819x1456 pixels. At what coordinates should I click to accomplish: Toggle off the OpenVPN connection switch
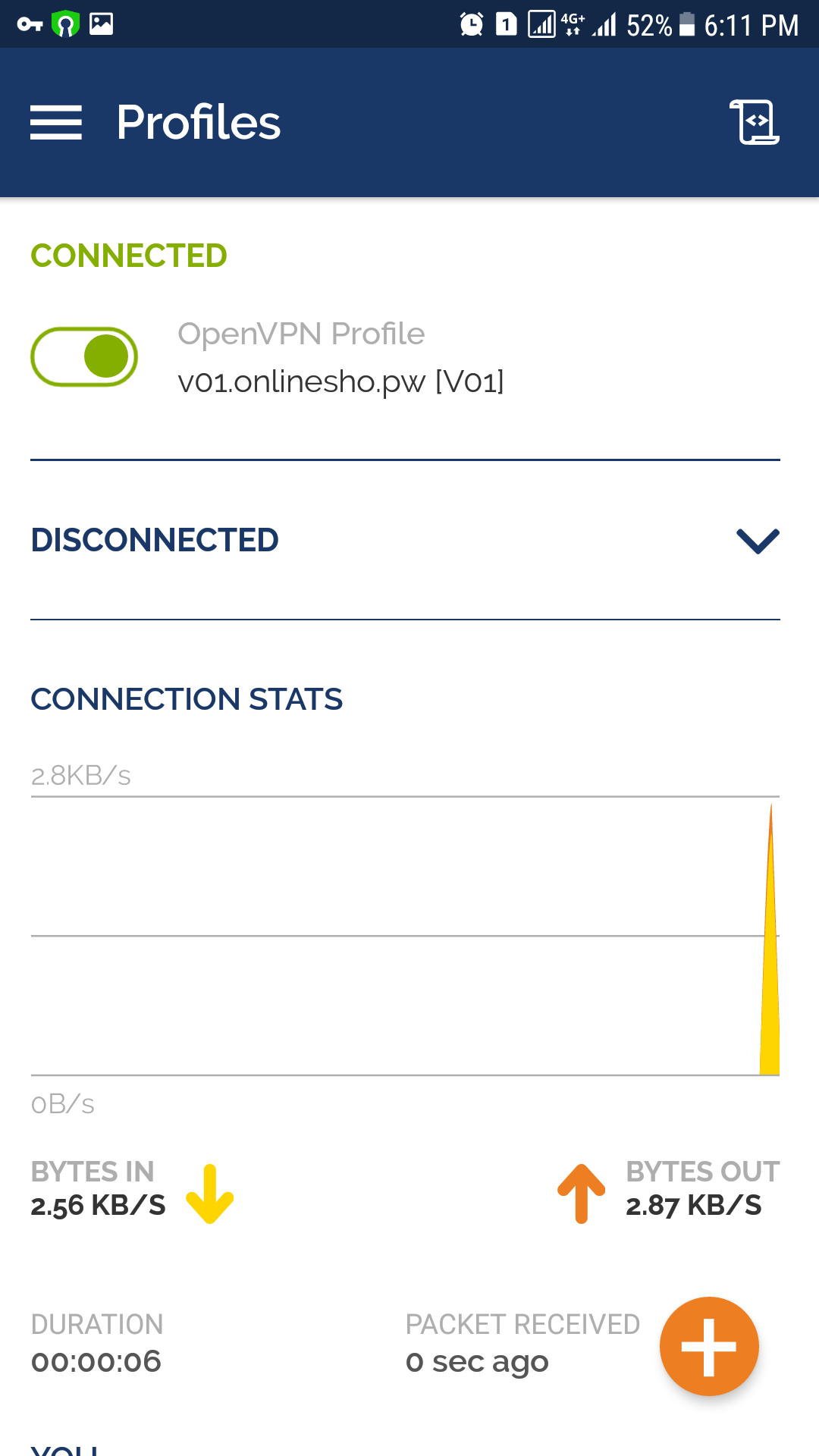pyautogui.click(x=84, y=356)
